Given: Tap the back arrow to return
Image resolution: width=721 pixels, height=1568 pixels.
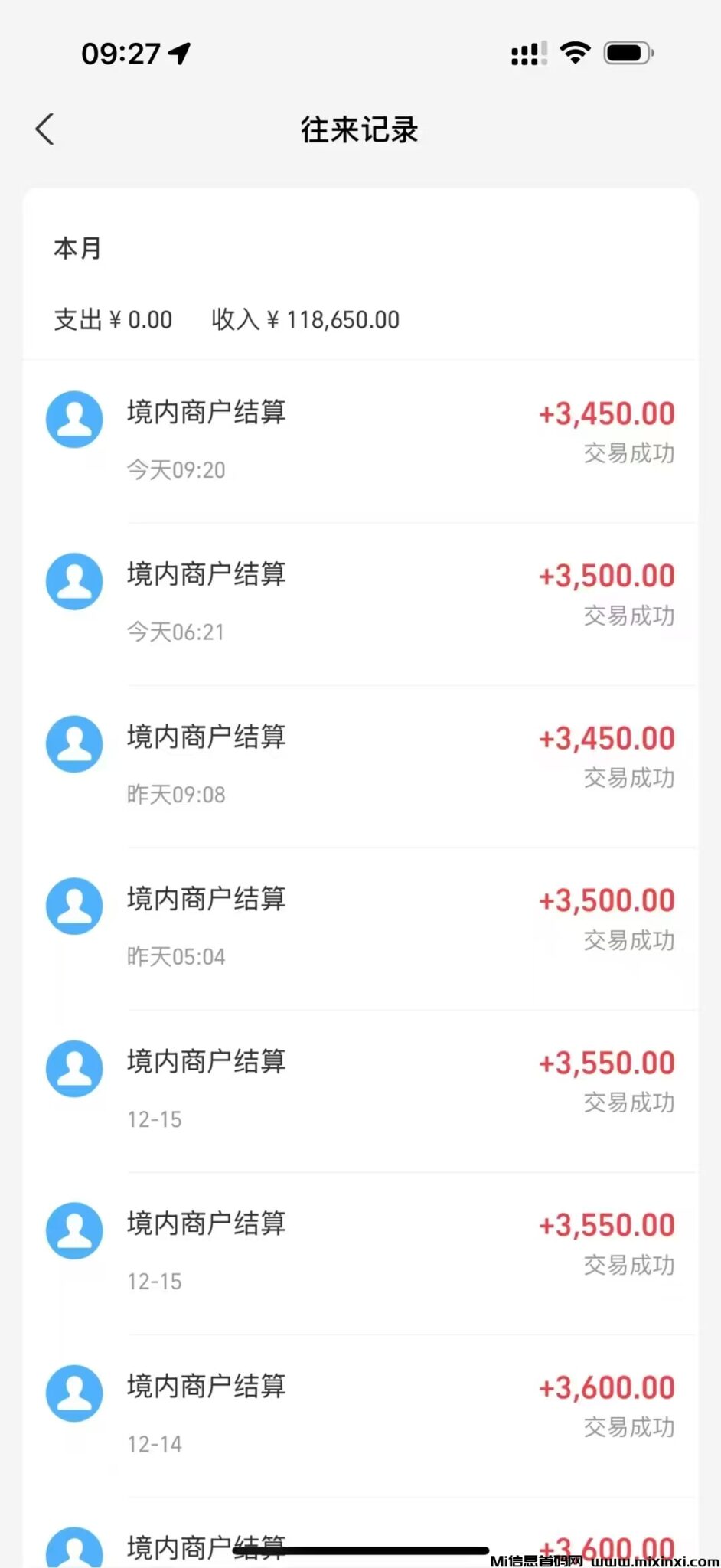Looking at the screenshot, I should pyautogui.click(x=46, y=129).
